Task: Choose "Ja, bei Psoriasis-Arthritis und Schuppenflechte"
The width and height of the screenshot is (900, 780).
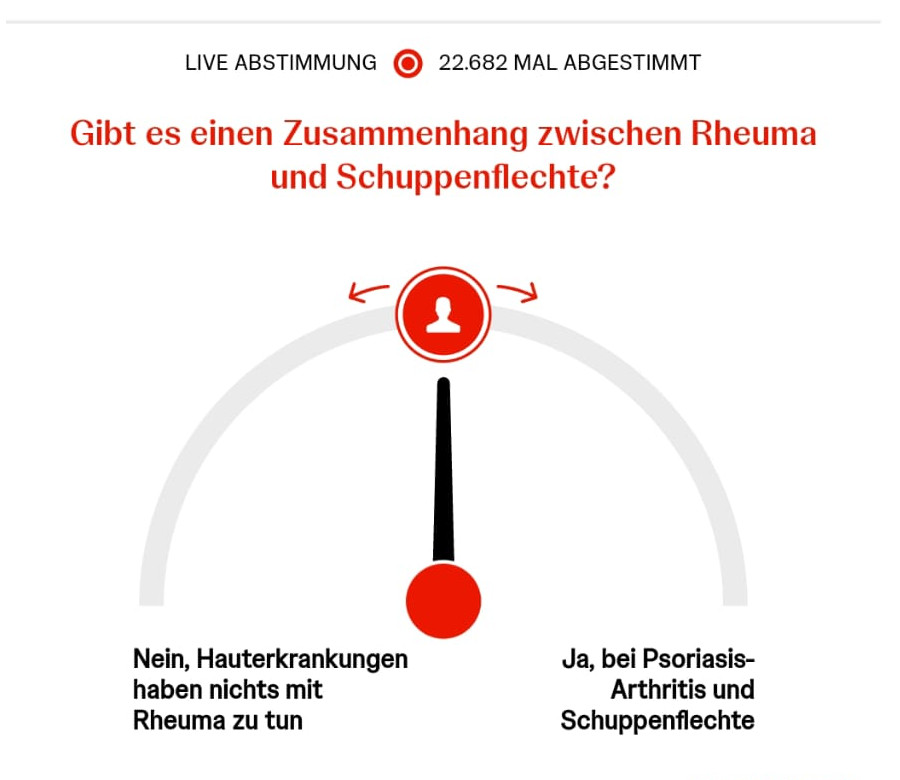Action: coord(657,690)
